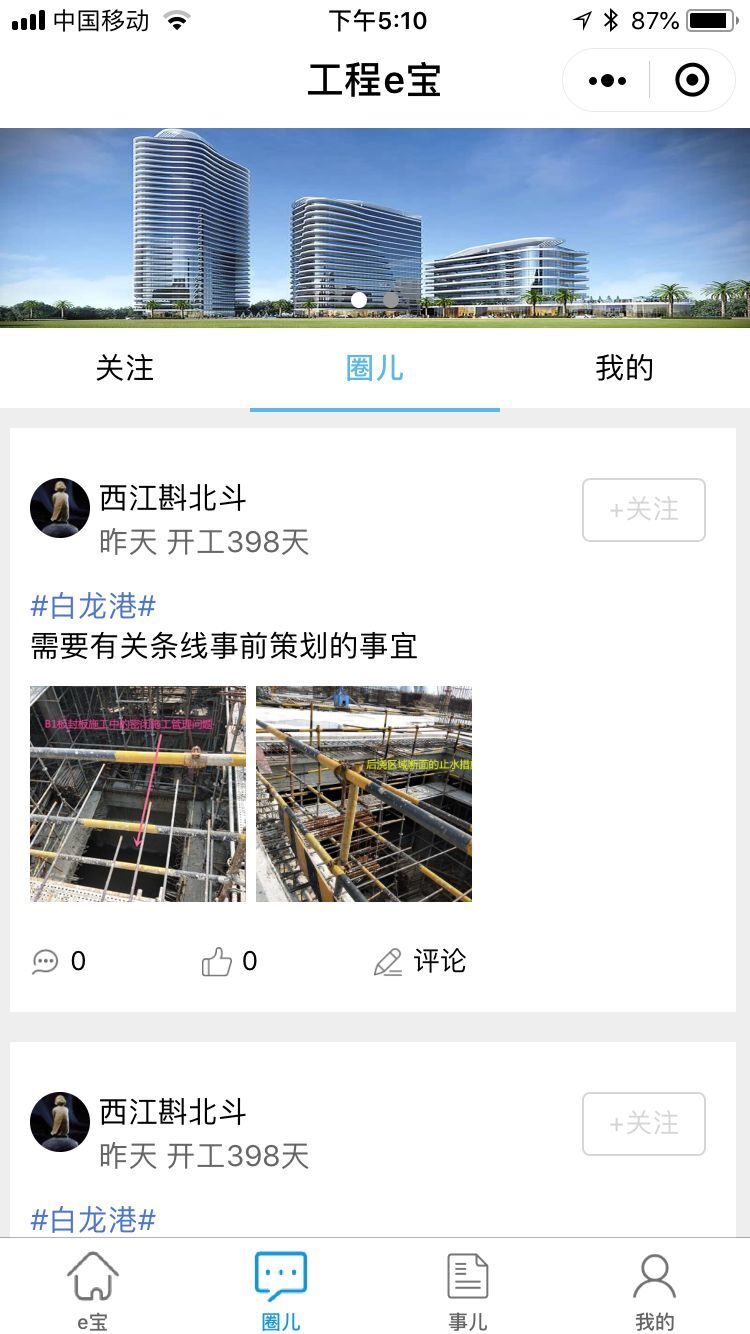Open the 我的 profile tab in bottom bar

[655, 1289]
